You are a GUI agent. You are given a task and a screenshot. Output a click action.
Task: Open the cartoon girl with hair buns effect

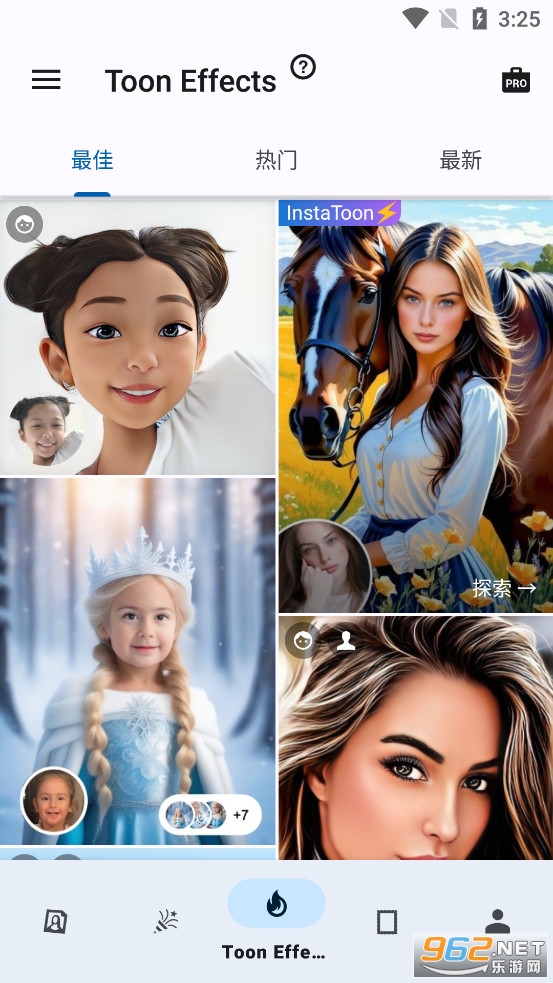click(137, 337)
